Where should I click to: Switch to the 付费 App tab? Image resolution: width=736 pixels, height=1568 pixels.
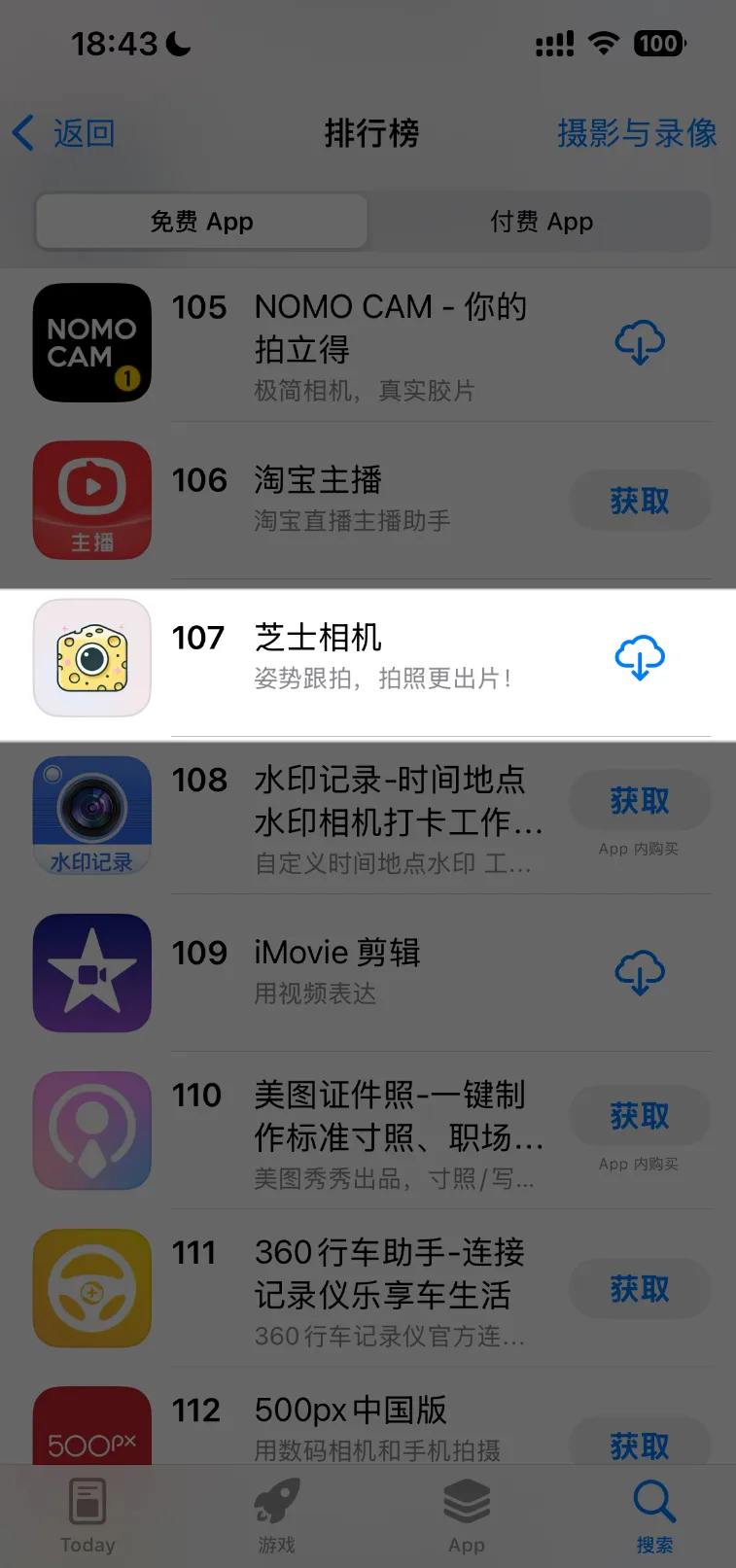click(540, 221)
